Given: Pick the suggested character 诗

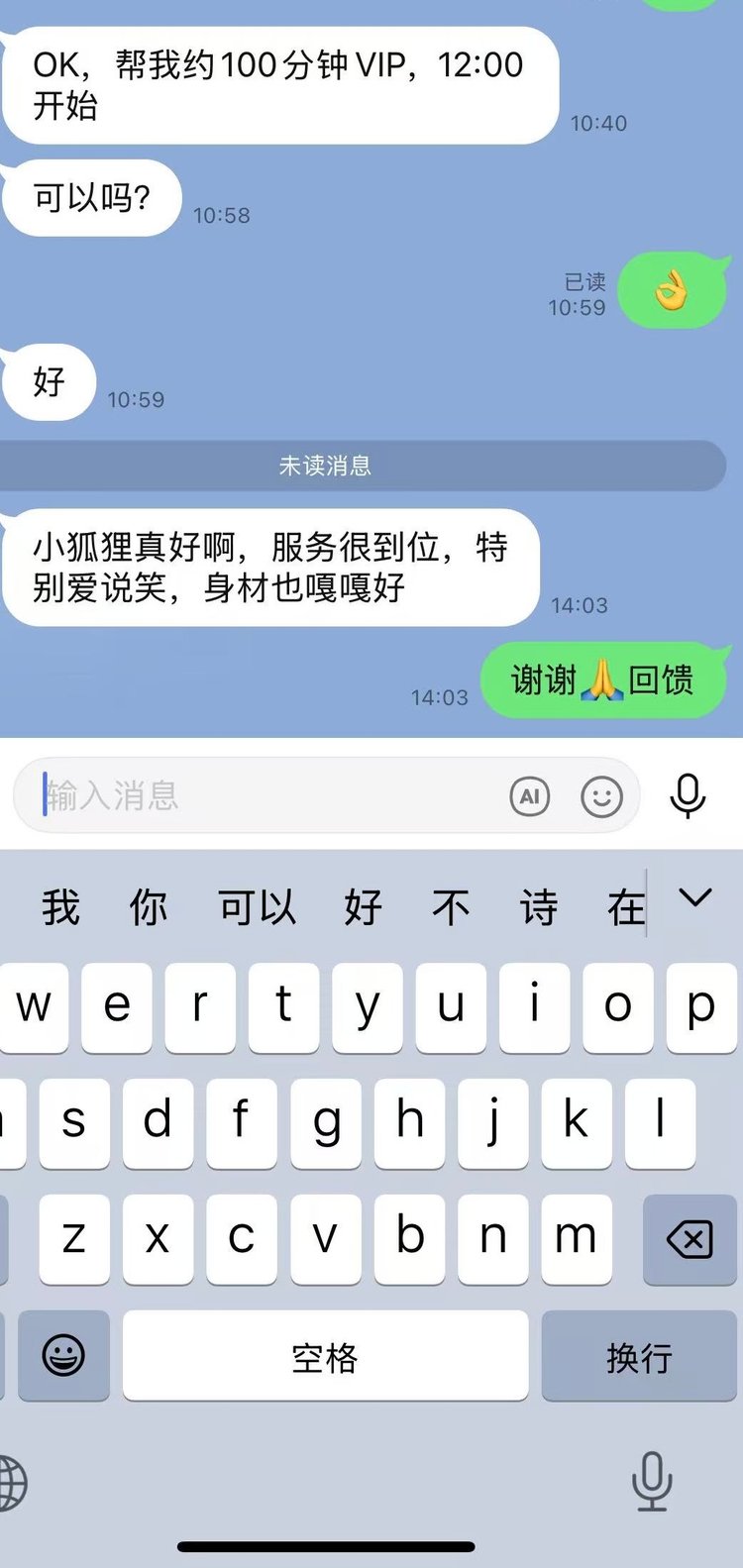Looking at the screenshot, I should coord(539,906).
